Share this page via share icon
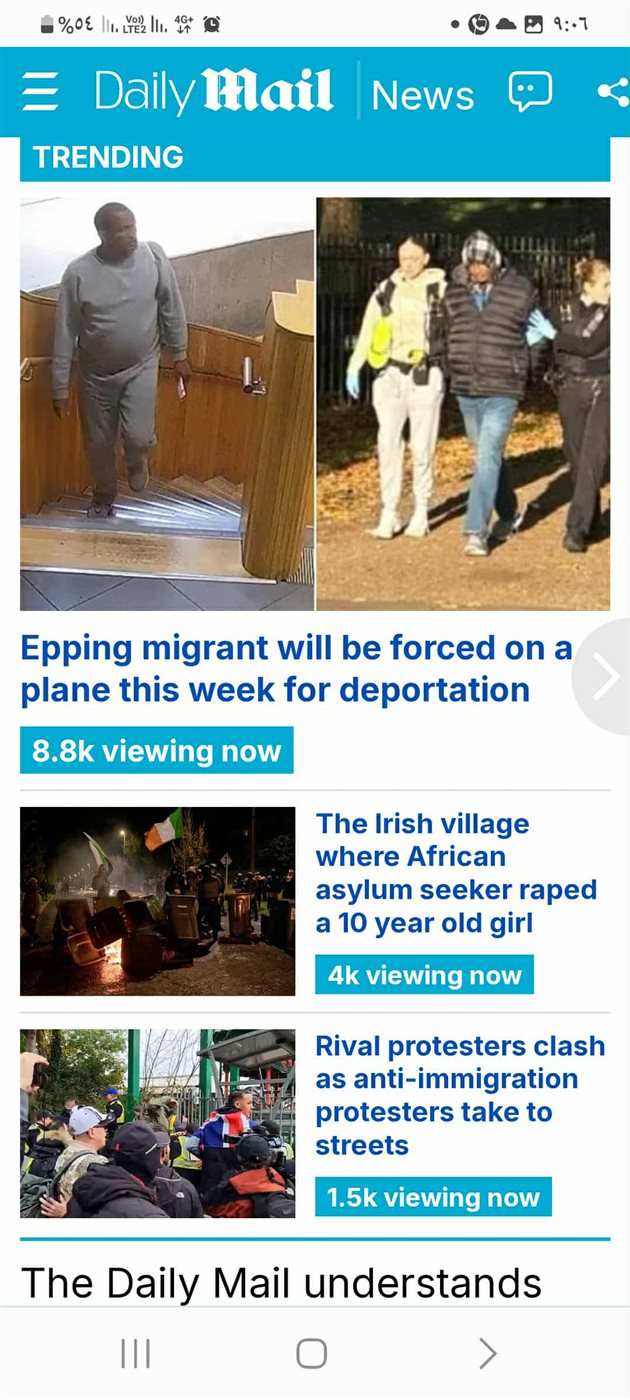 coord(612,92)
